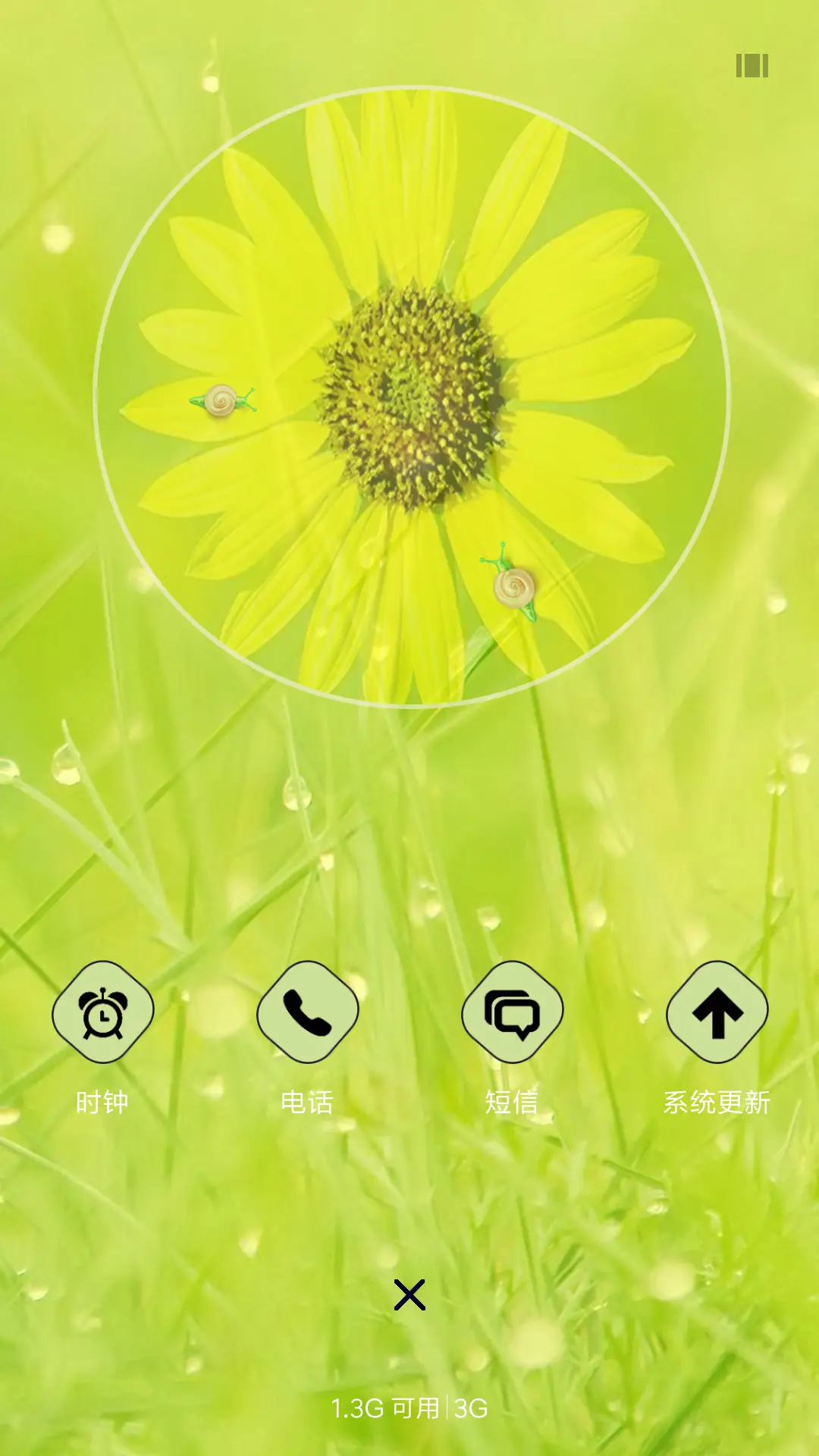Select the chat bubbles inside 短信 icon
Viewport: 819px width, 1456px height.
[512, 1014]
